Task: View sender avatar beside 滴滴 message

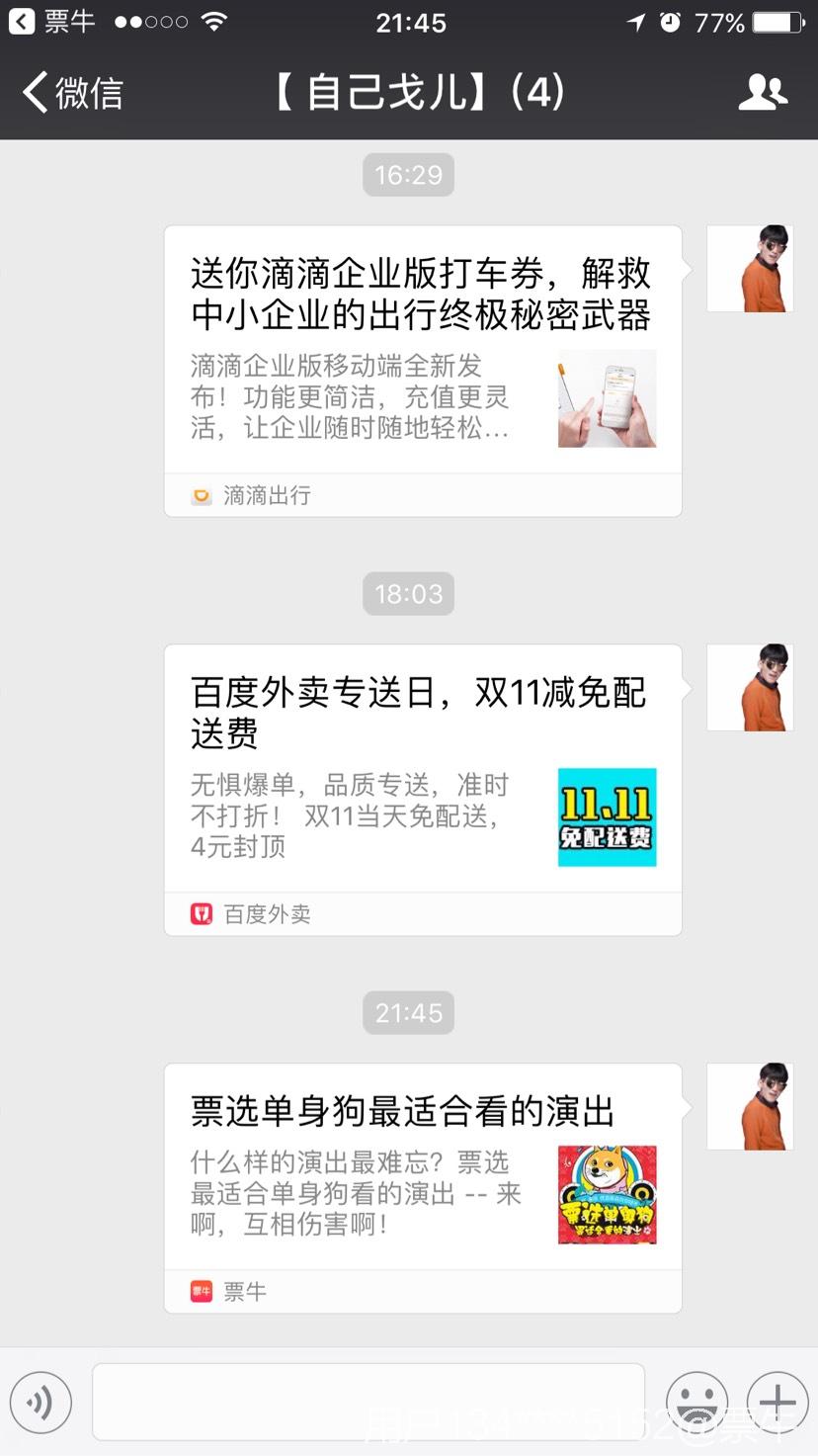Action: 750,269
